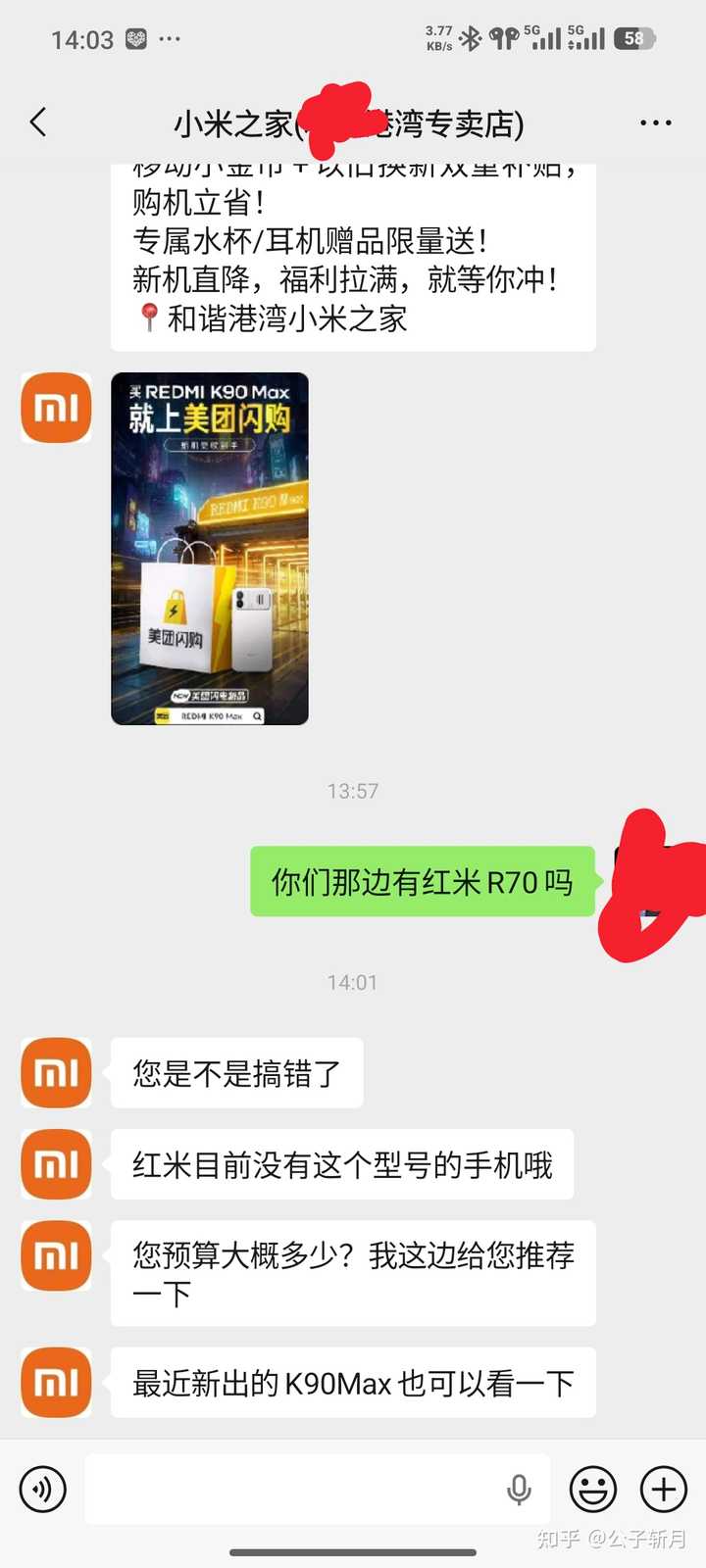
Task: Open the chat overflow menu
Action: (x=655, y=122)
